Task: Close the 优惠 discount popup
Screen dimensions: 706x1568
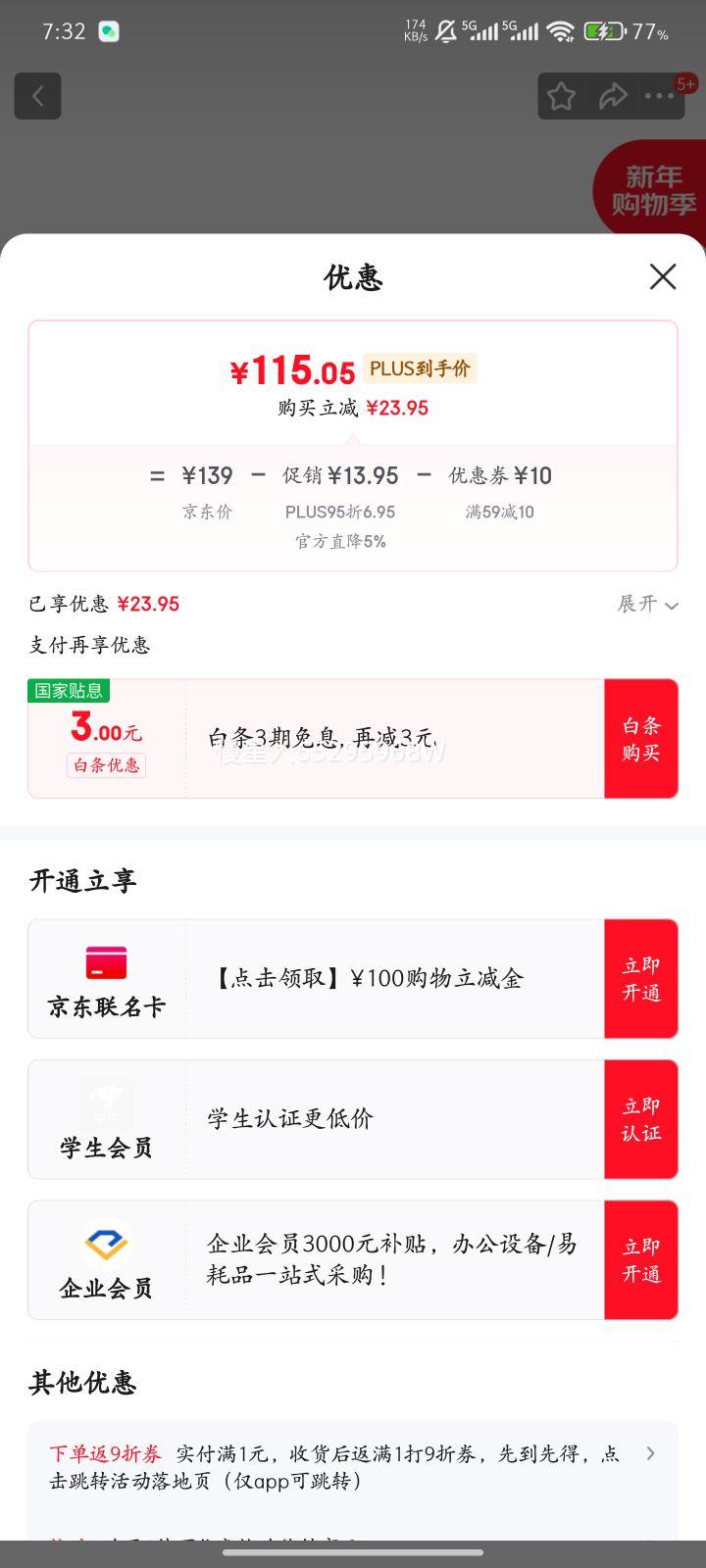Action: [663, 277]
